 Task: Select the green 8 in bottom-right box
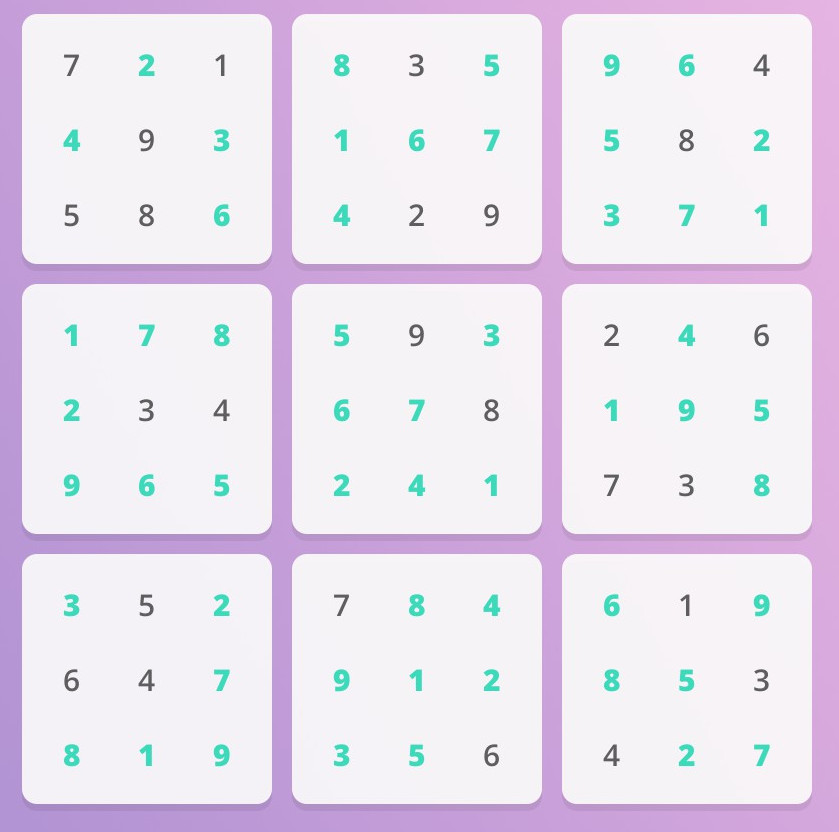(x=612, y=681)
